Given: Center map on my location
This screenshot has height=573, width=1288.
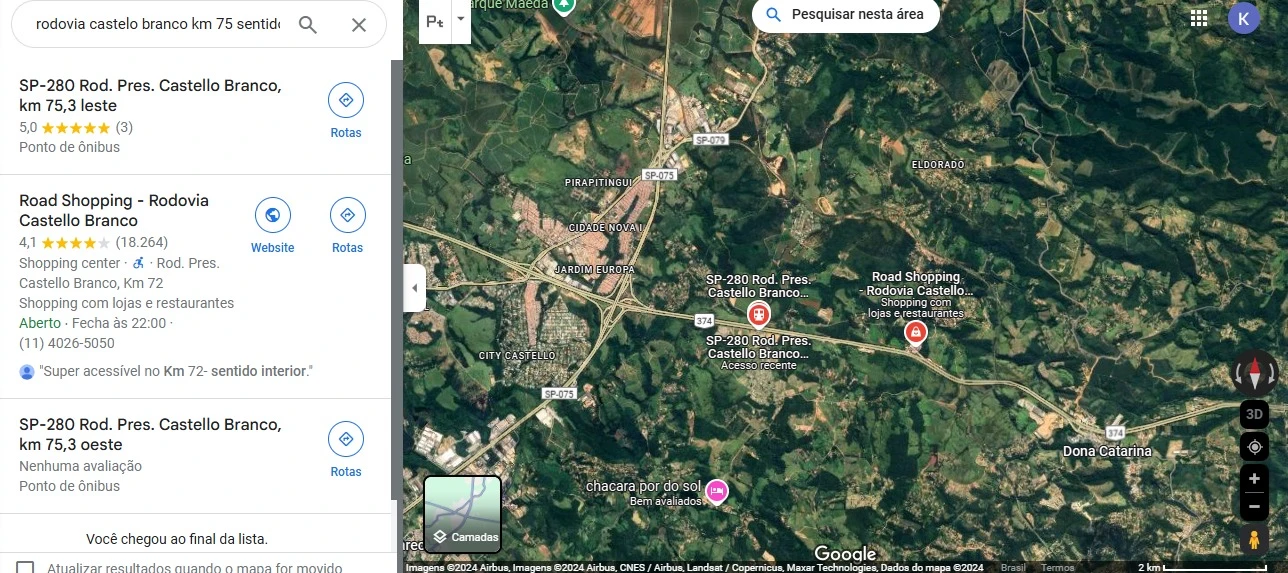Looking at the screenshot, I should (x=1254, y=447).
